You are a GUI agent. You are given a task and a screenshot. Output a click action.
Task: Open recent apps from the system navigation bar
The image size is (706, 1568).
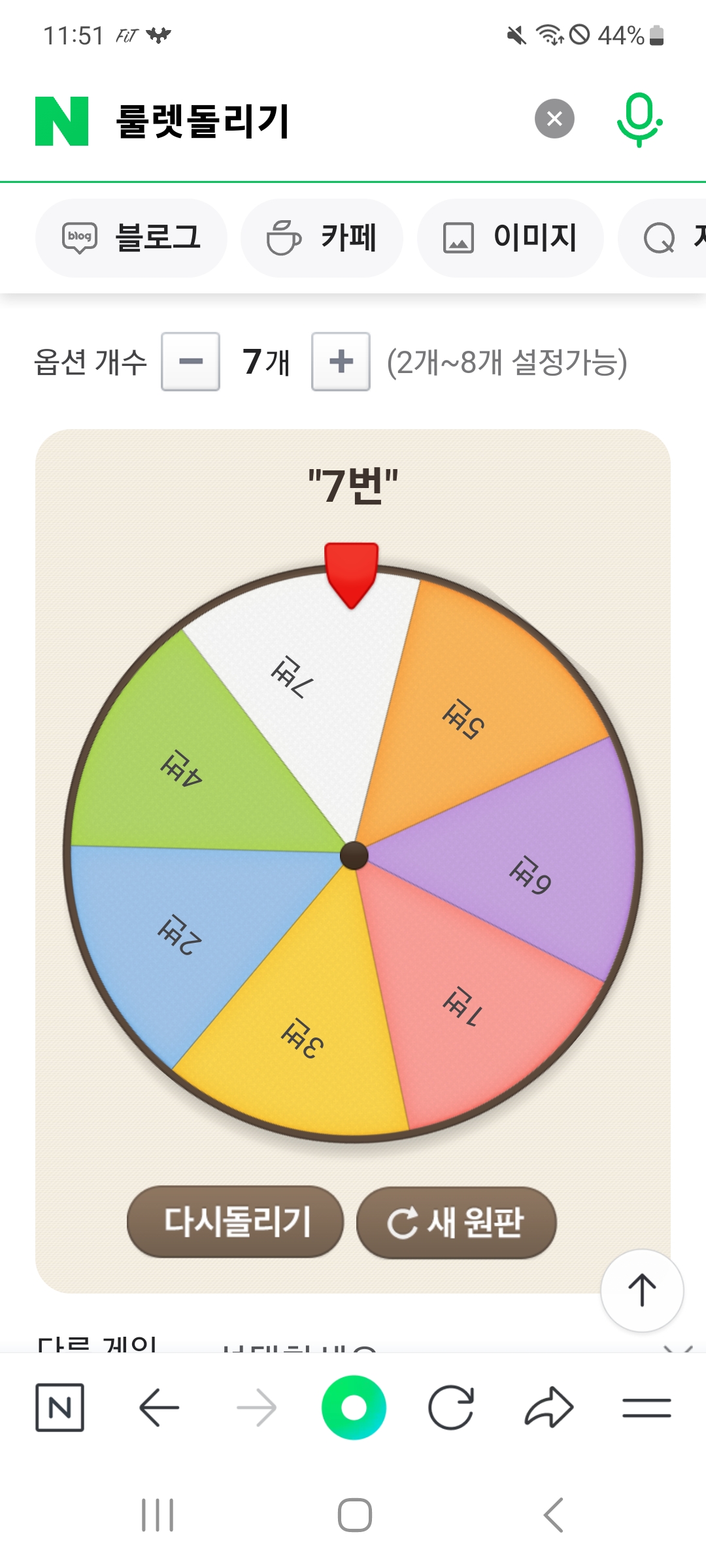click(158, 1515)
